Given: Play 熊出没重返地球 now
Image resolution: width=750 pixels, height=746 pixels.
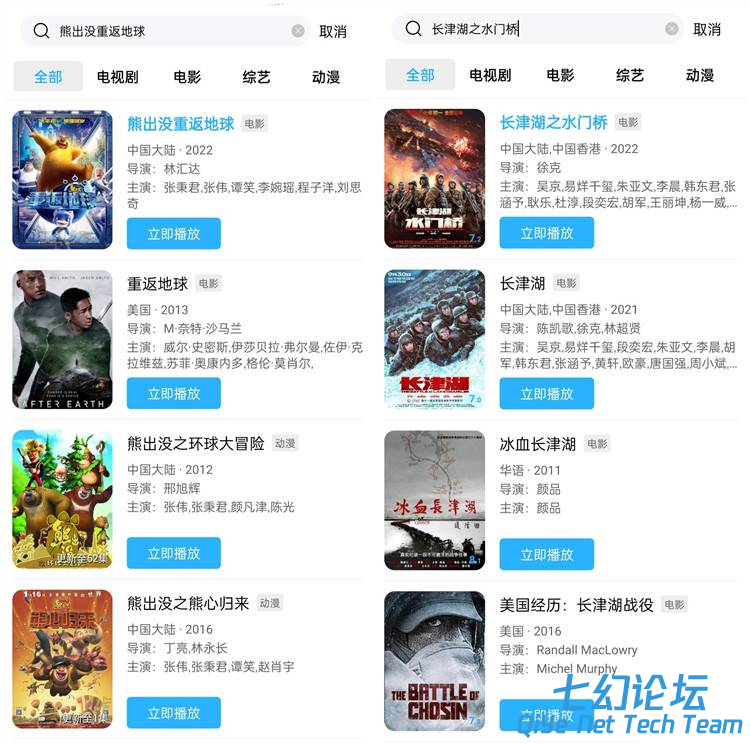Looking at the screenshot, I should pyautogui.click(x=174, y=234).
